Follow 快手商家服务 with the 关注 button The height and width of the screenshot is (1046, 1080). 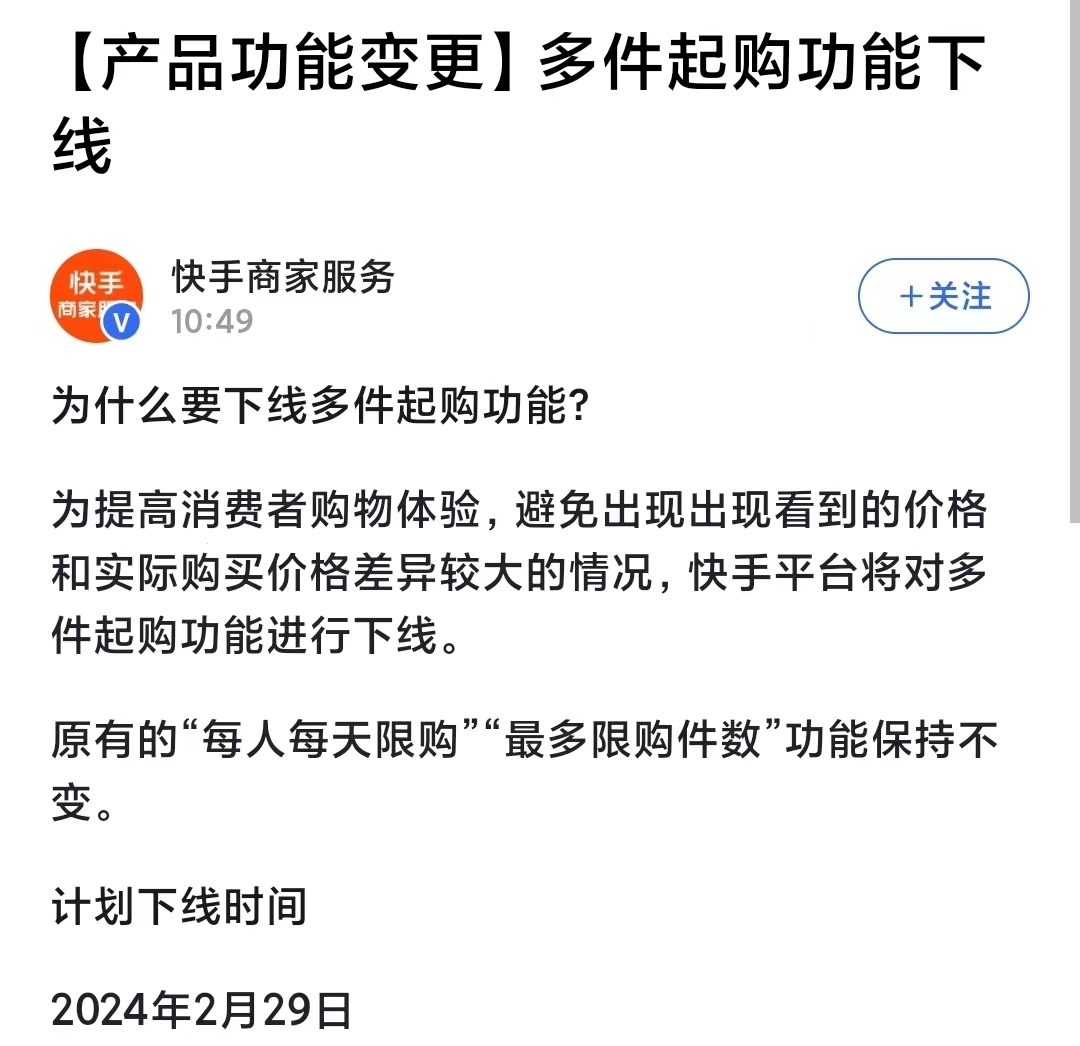(943, 296)
